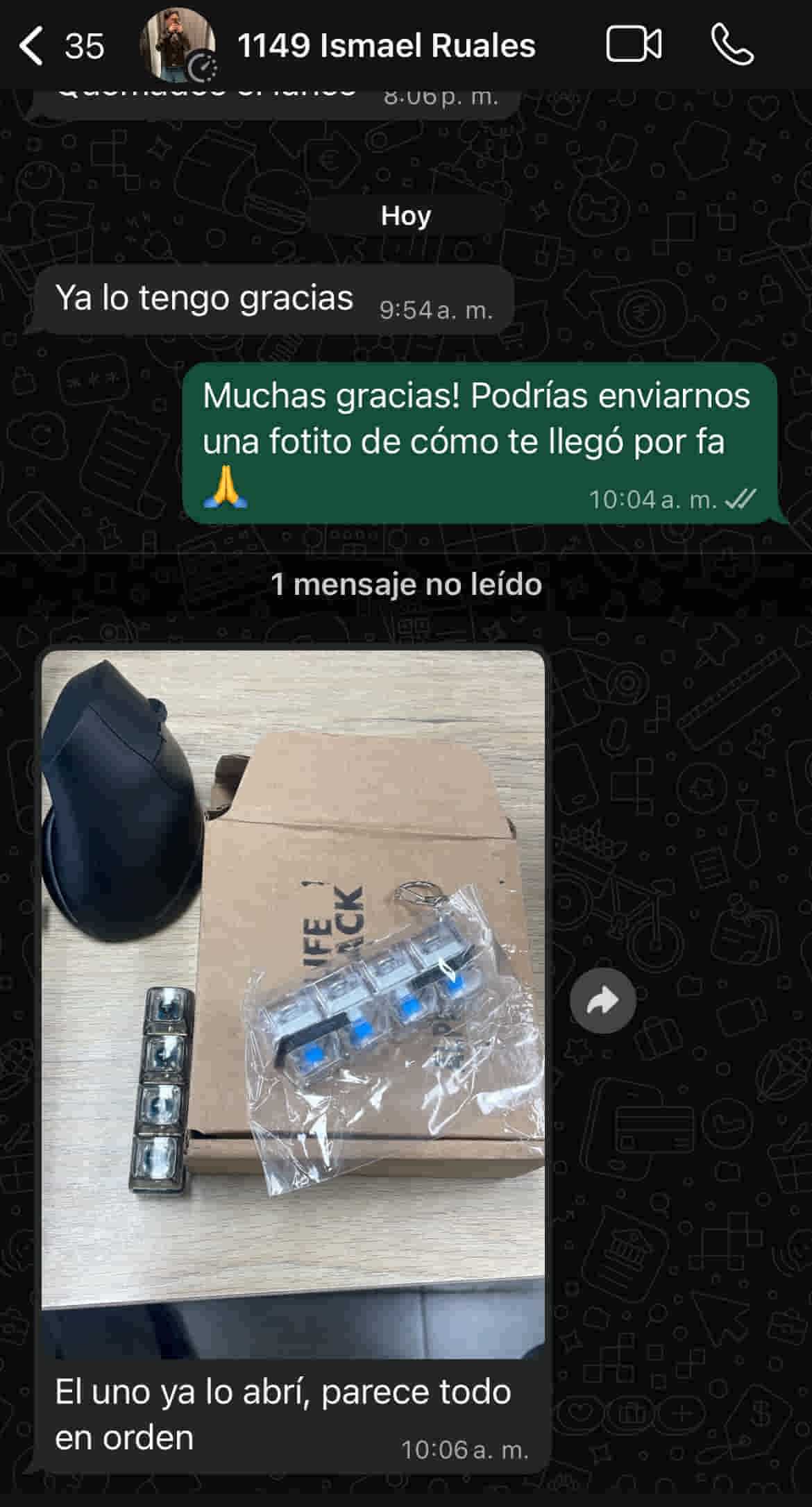The image size is (812, 1507).
Task: Forward the received photo
Action: [x=602, y=1000]
